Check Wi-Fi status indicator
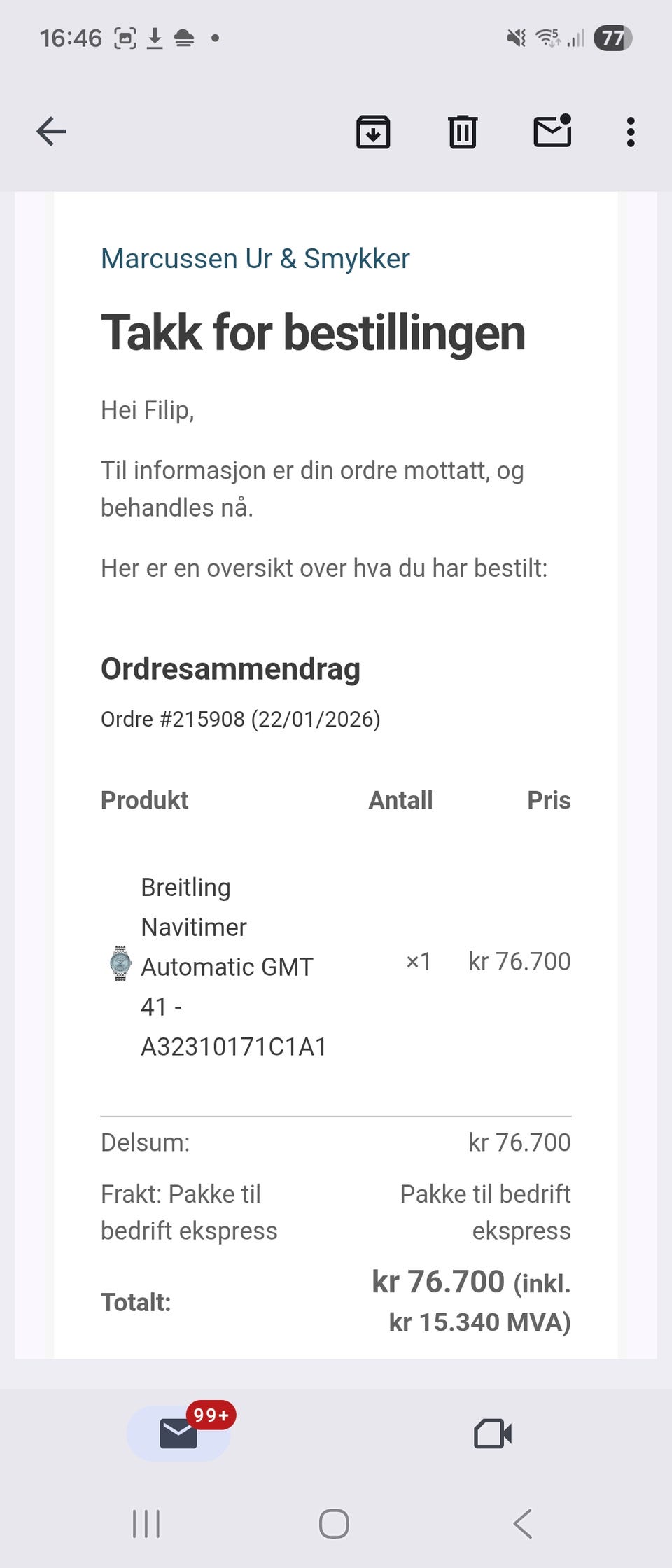The width and height of the screenshot is (672, 1568). [549, 38]
